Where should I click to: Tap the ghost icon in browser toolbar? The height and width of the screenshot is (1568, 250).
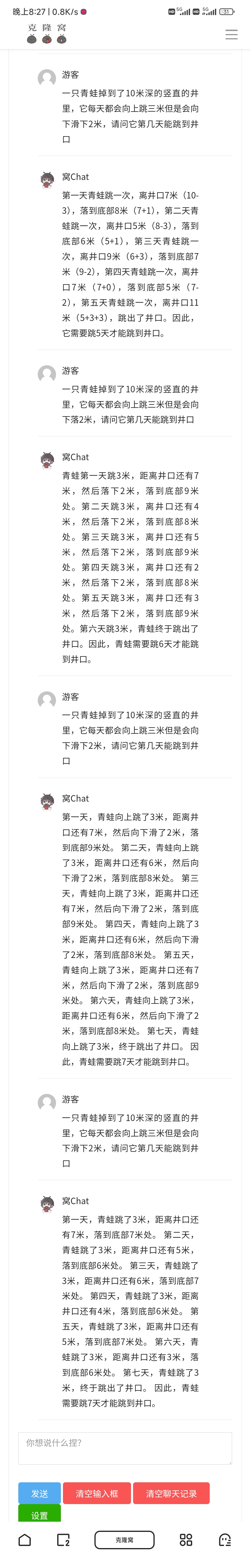pos(225,1540)
